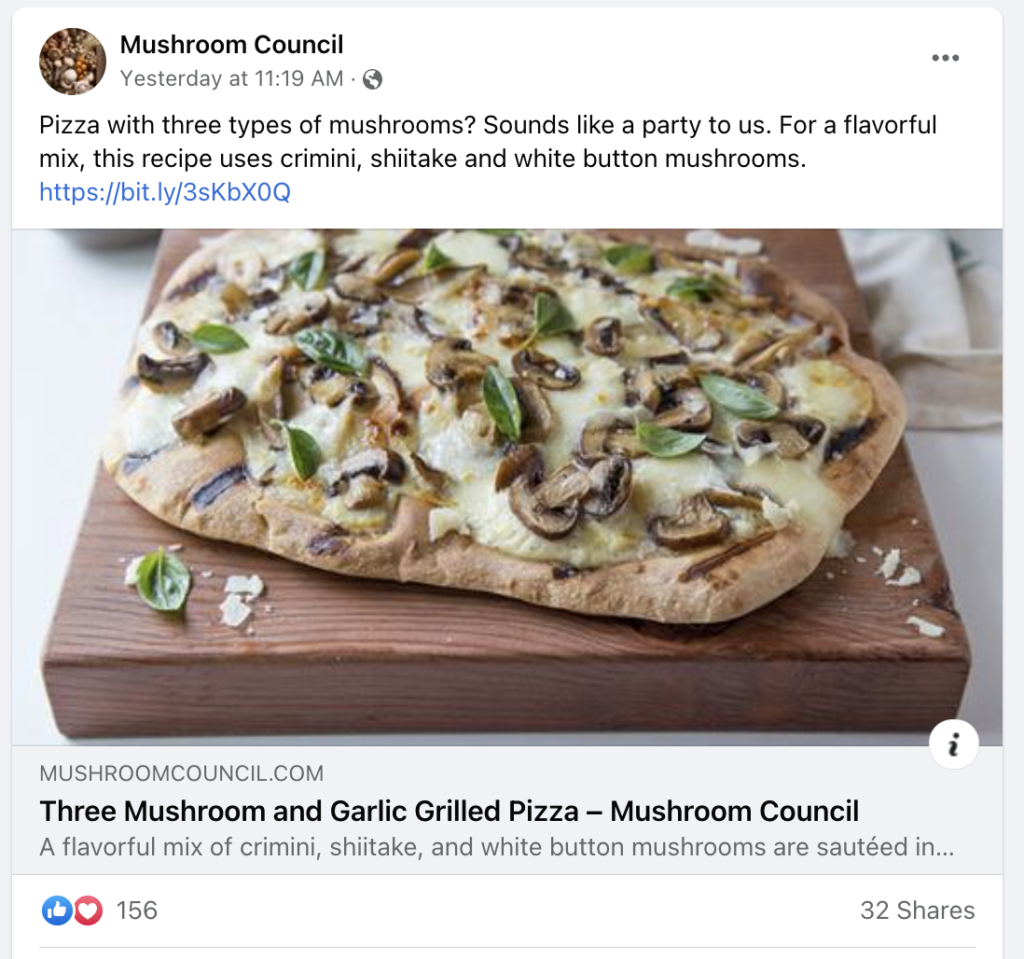View the 32 Shares list

[x=916, y=910]
